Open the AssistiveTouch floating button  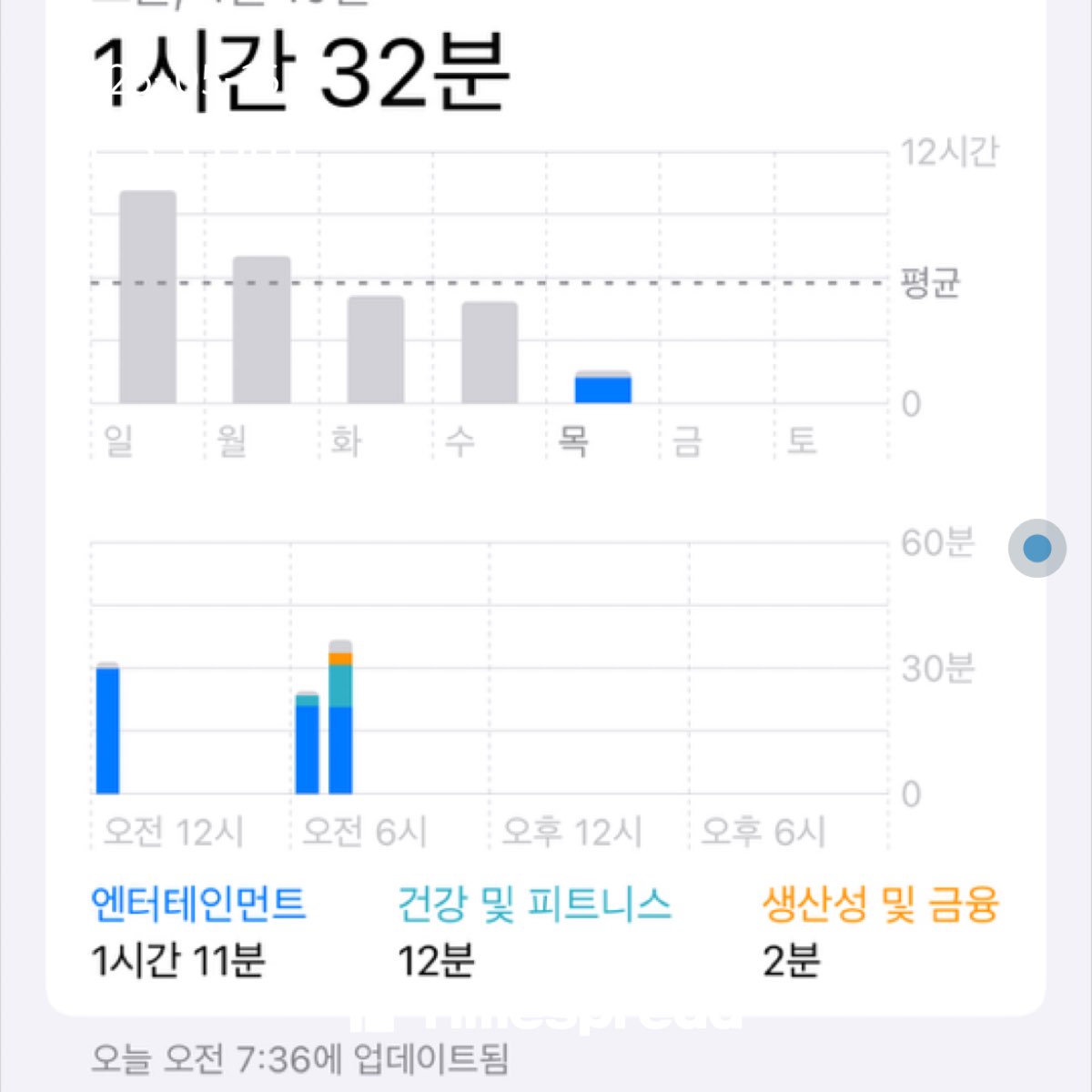click(1036, 549)
